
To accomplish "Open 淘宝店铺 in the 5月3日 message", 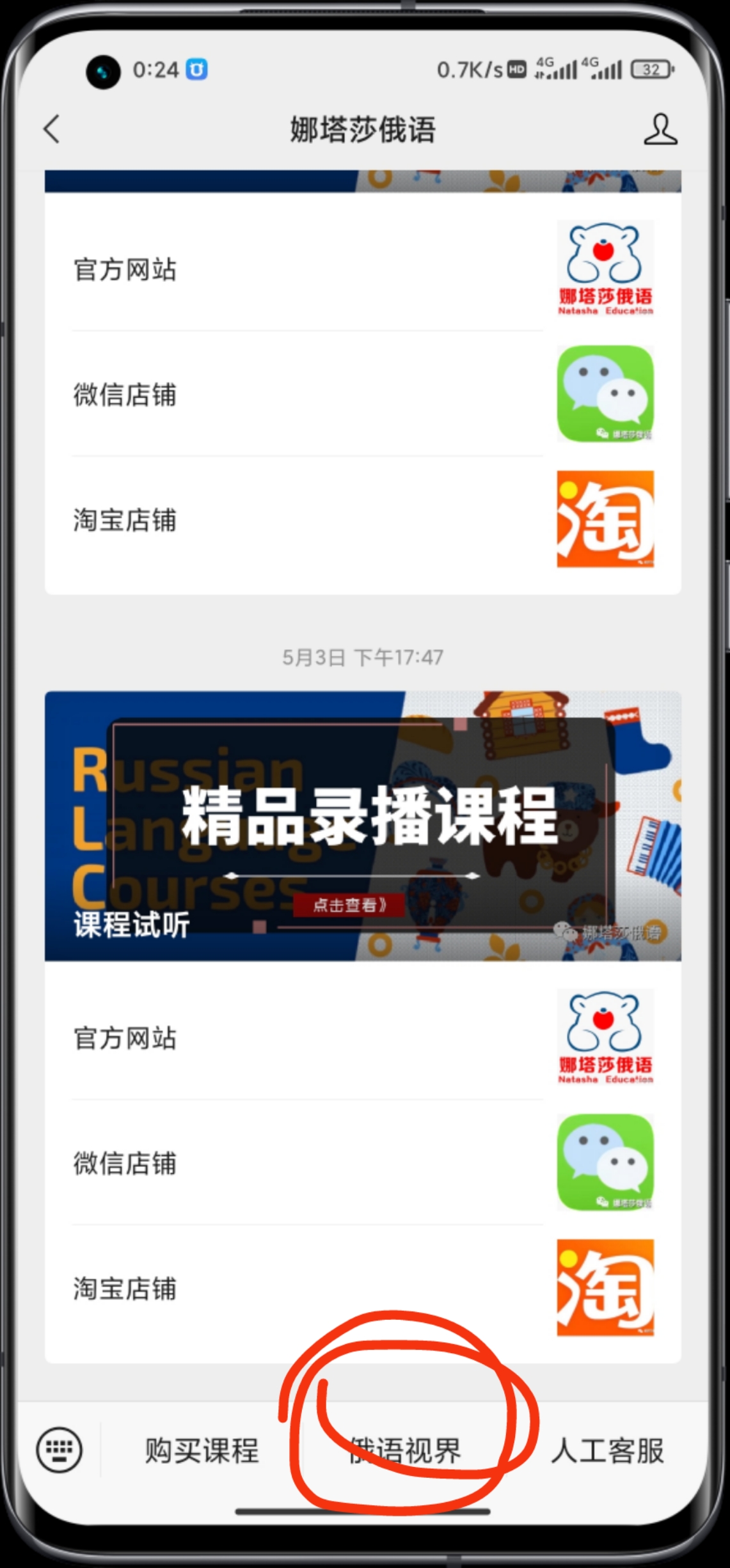I will pos(363,1288).
